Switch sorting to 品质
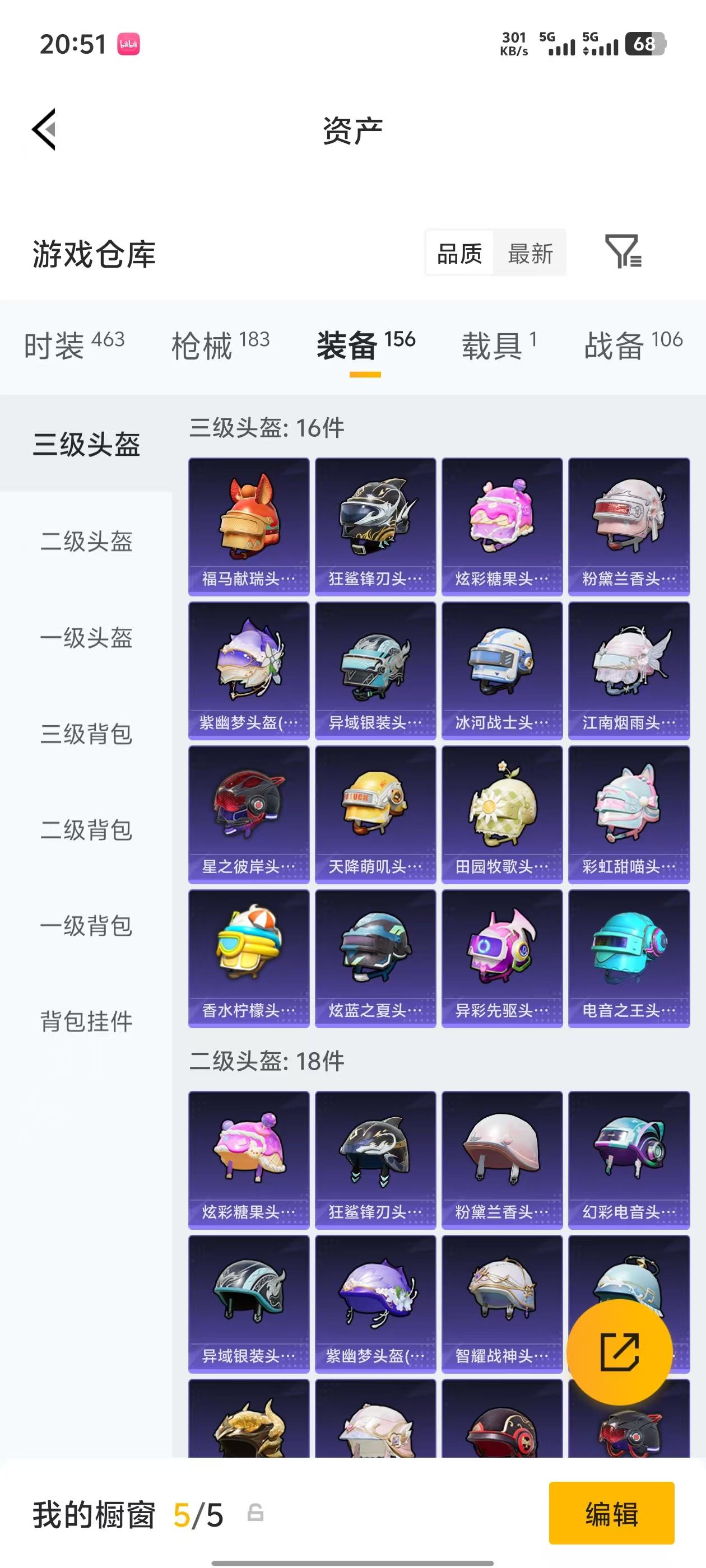 (459, 254)
